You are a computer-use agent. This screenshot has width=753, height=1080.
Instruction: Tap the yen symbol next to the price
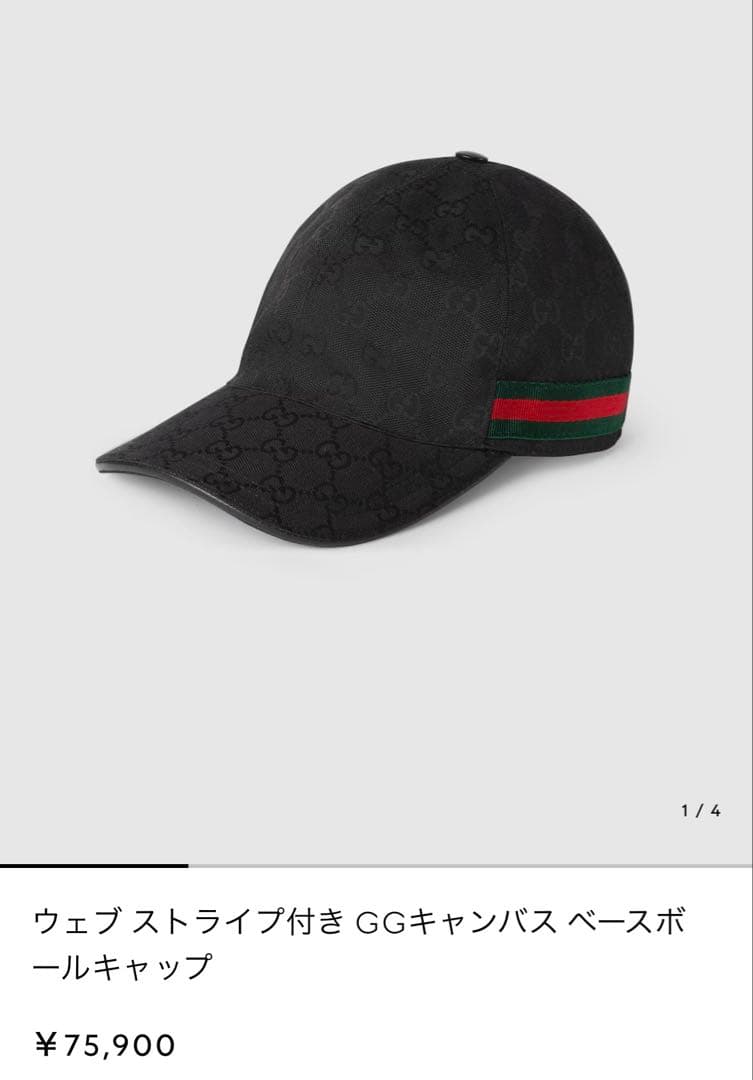pos(47,1046)
